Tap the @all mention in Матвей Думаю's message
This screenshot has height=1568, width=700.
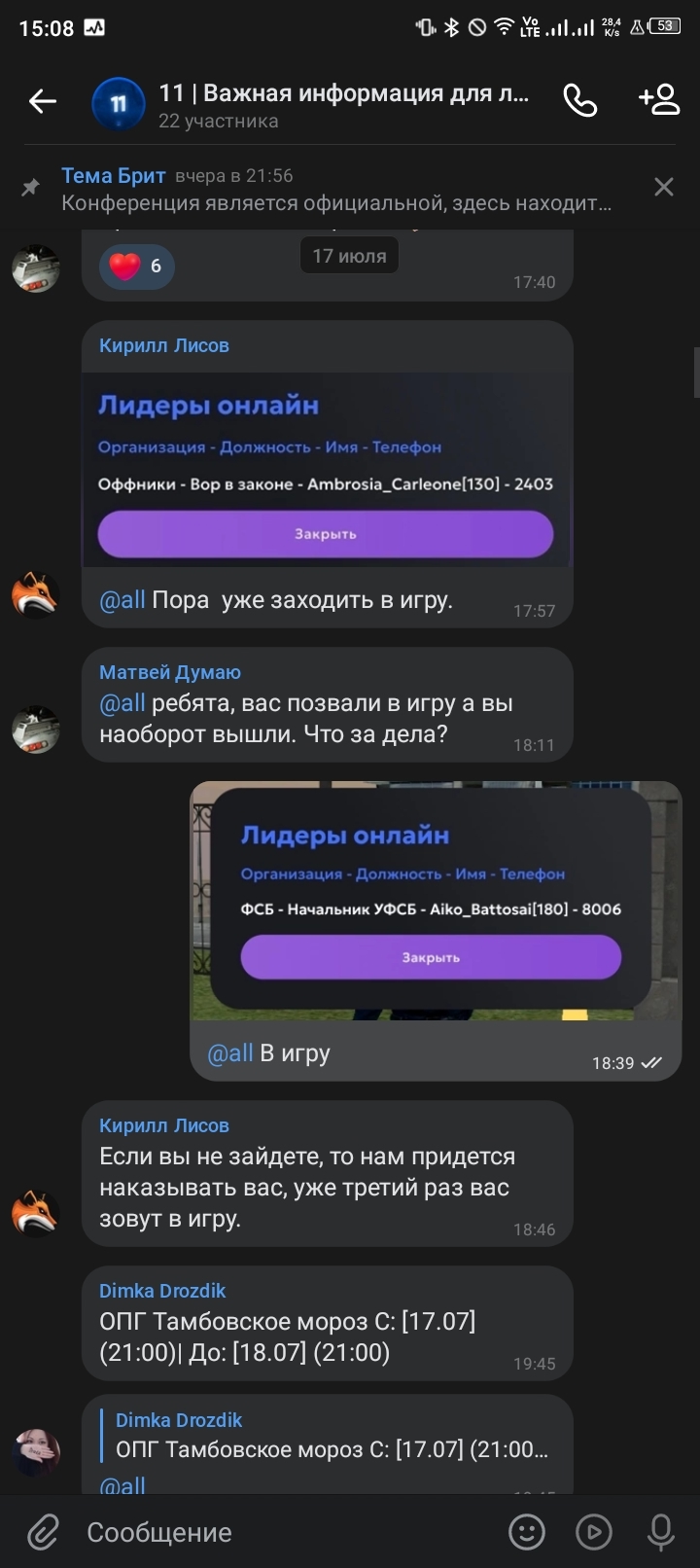coord(122,703)
